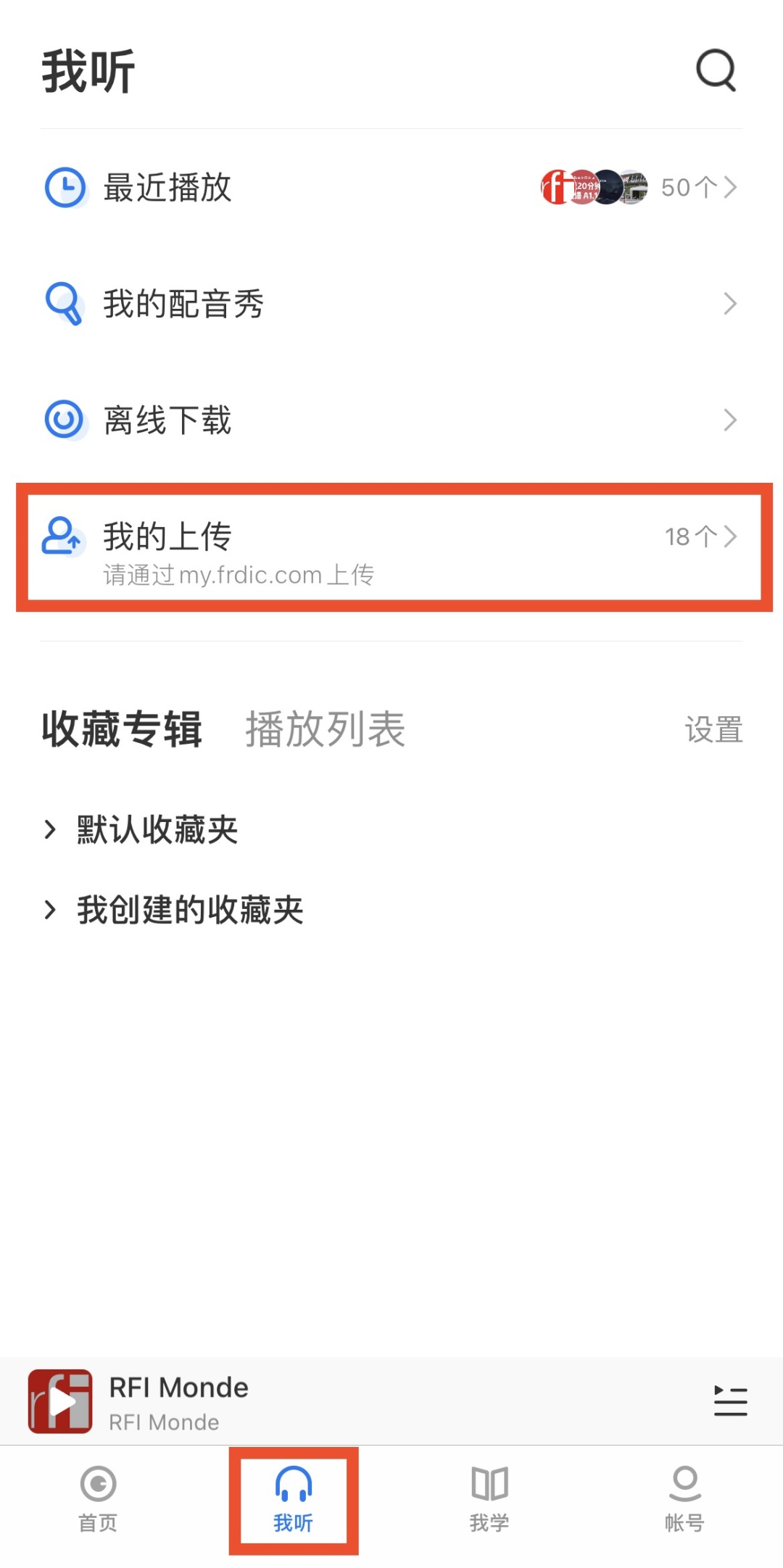Open 最近播放 recent plays list
This screenshot has height=1568, width=783.
pyautogui.click(x=391, y=188)
